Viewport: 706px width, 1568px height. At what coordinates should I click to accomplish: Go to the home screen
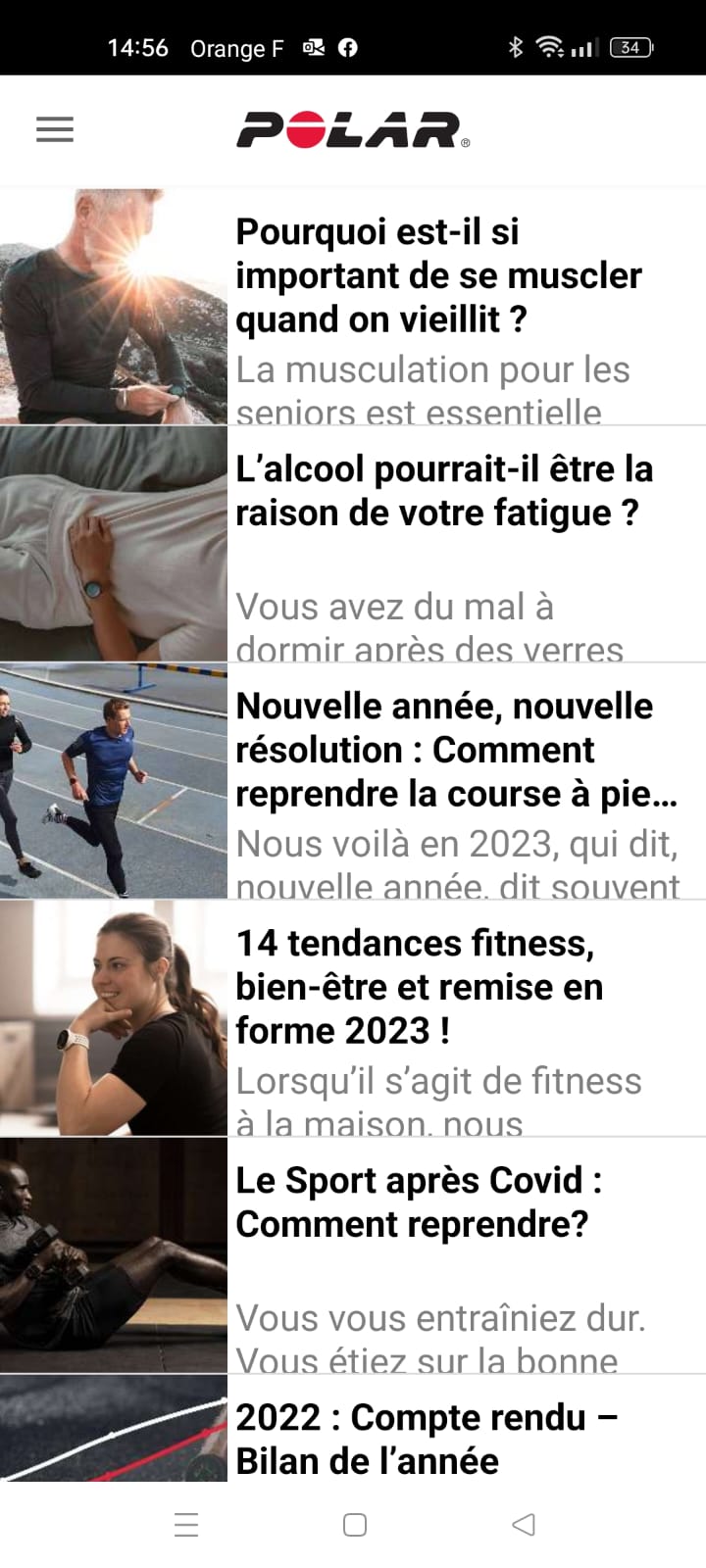(x=355, y=1524)
